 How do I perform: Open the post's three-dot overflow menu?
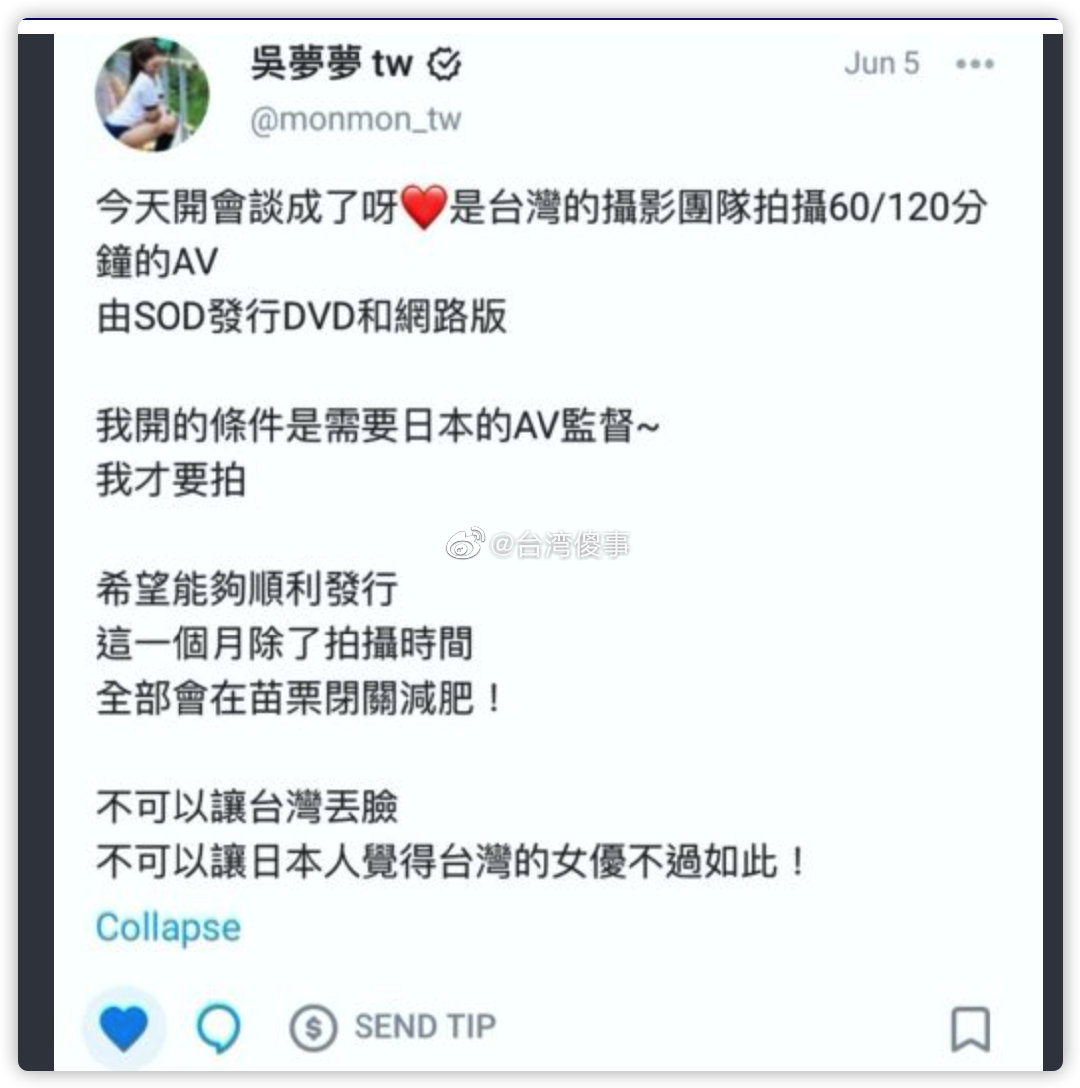point(974,64)
